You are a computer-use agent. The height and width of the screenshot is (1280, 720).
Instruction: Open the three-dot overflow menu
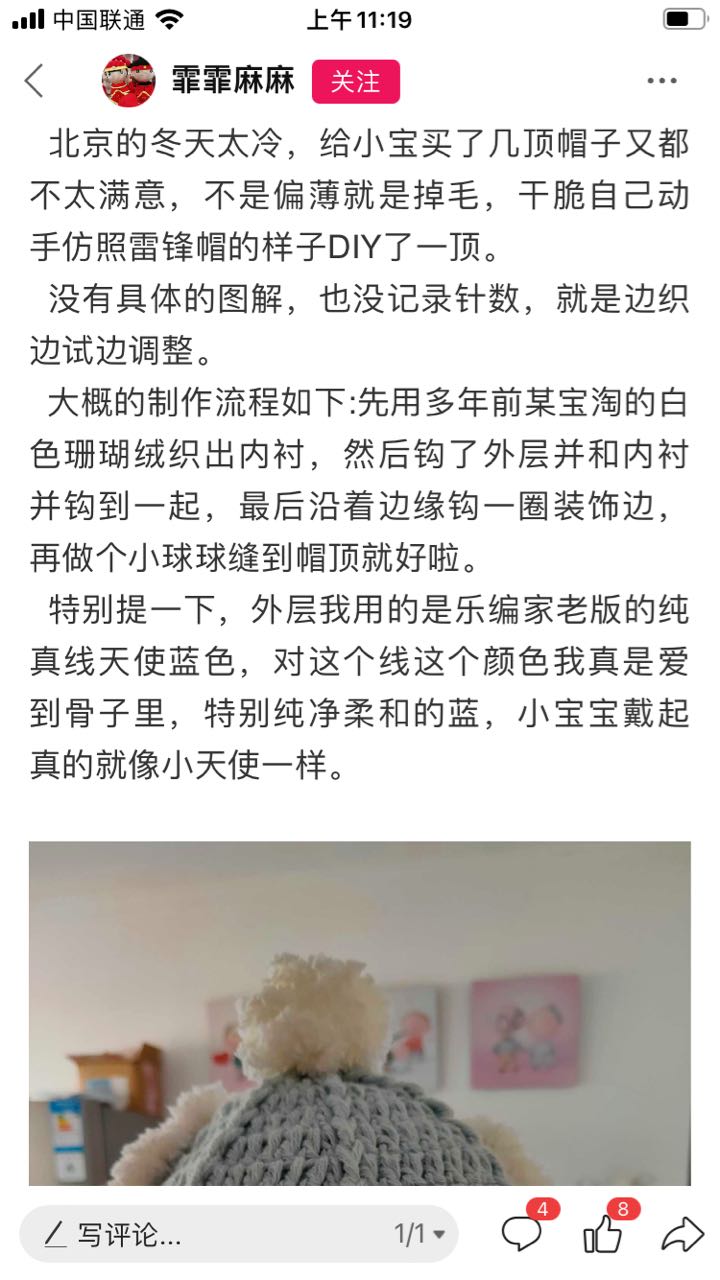pyautogui.click(x=662, y=81)
